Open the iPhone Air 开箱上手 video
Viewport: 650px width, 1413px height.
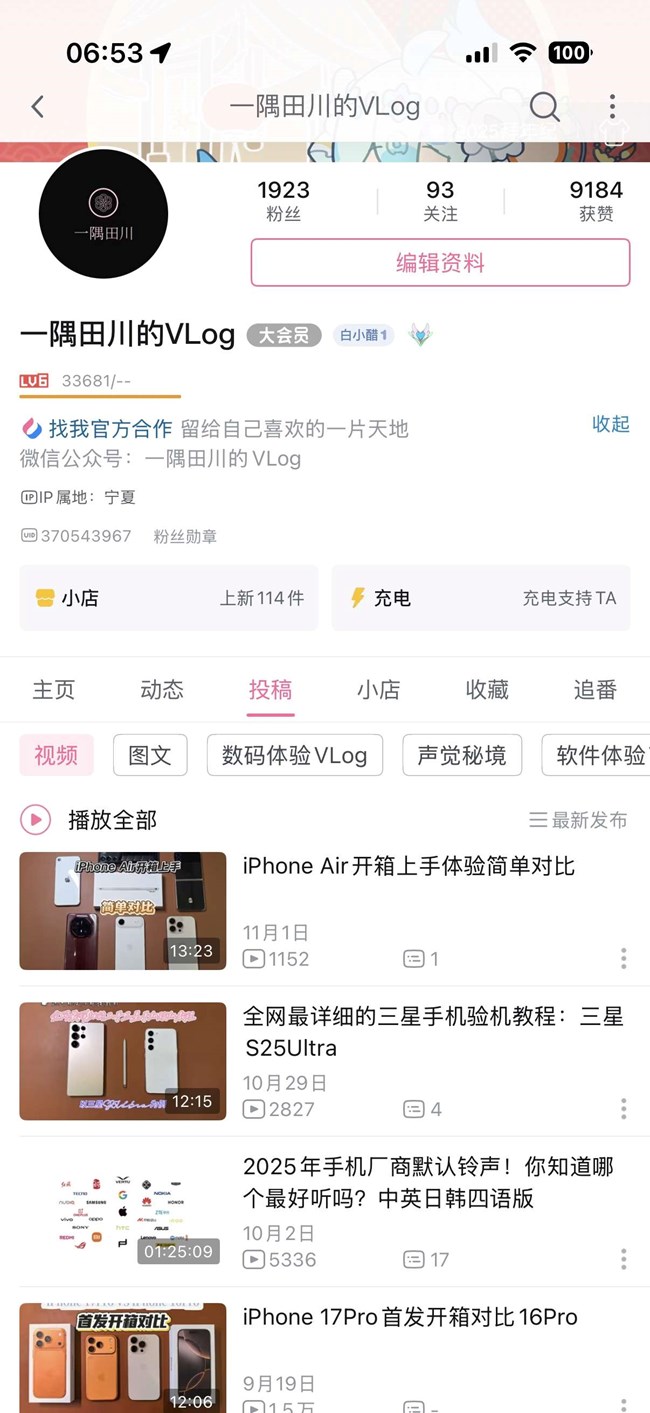pos(408,867)
